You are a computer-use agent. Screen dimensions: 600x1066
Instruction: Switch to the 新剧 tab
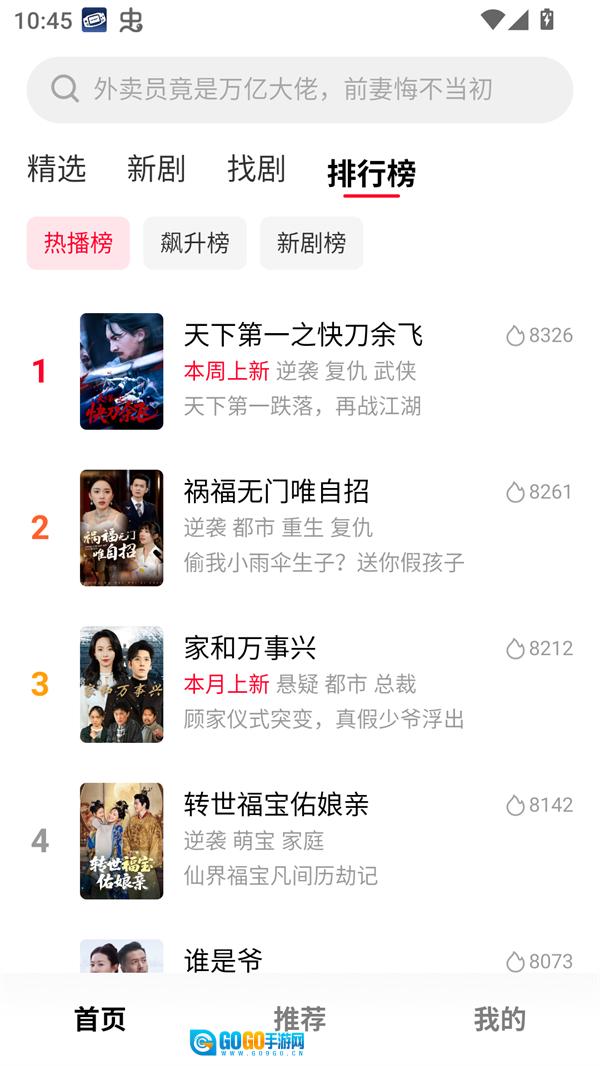[156, 169]
